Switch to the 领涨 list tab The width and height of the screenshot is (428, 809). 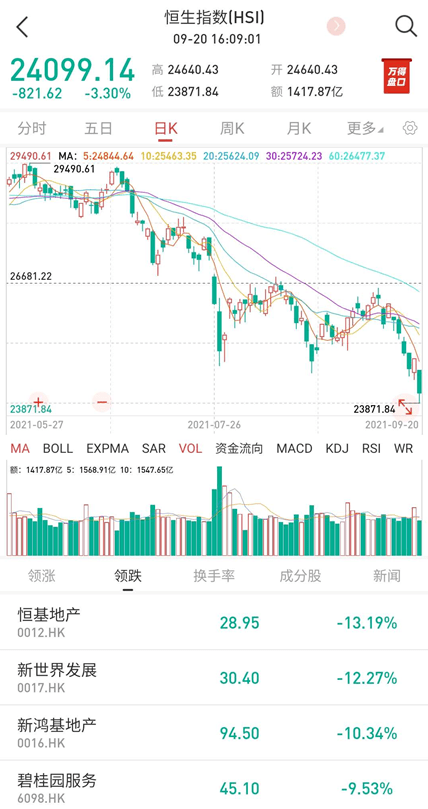pos(42,576)
